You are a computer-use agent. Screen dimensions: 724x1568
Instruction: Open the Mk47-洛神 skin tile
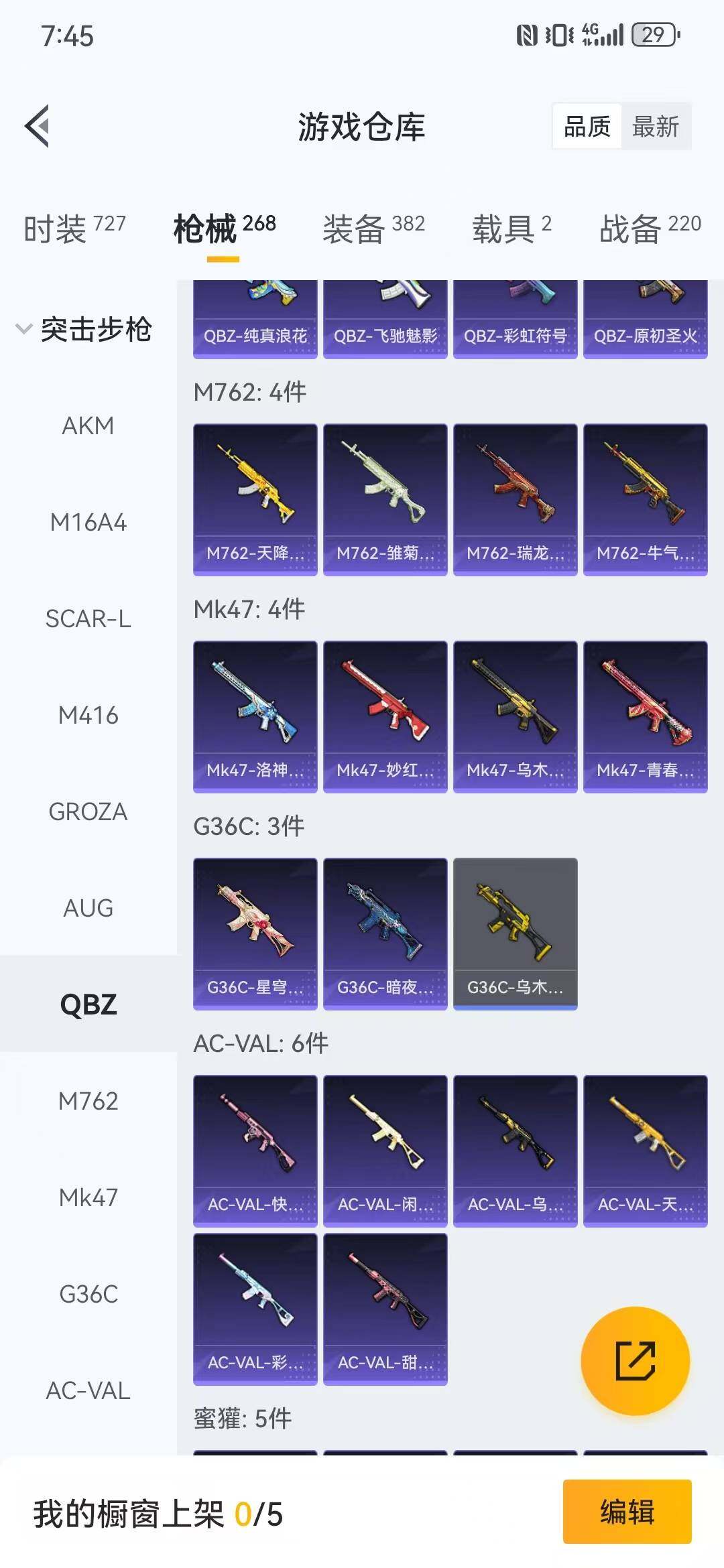point(255,716)
